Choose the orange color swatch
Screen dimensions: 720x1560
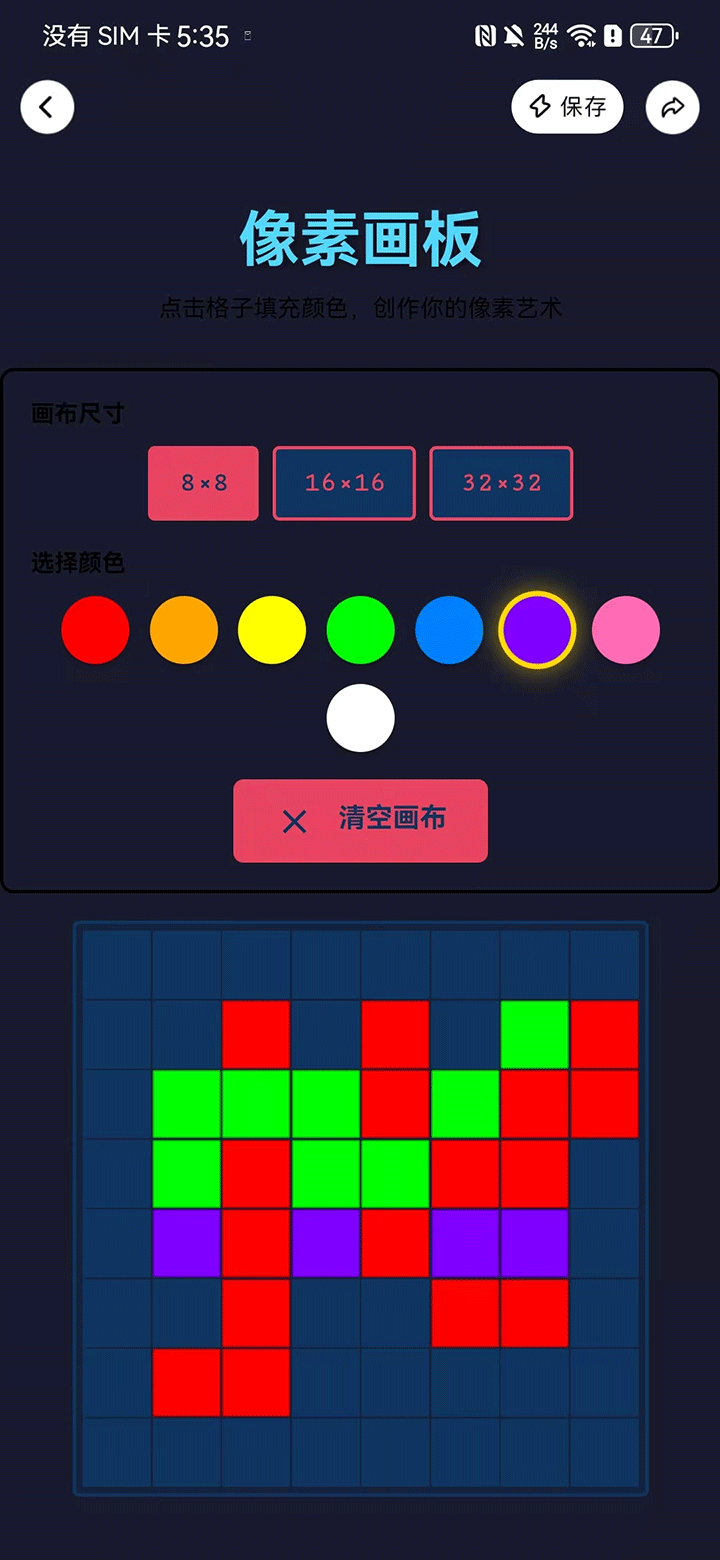(184, 630)
